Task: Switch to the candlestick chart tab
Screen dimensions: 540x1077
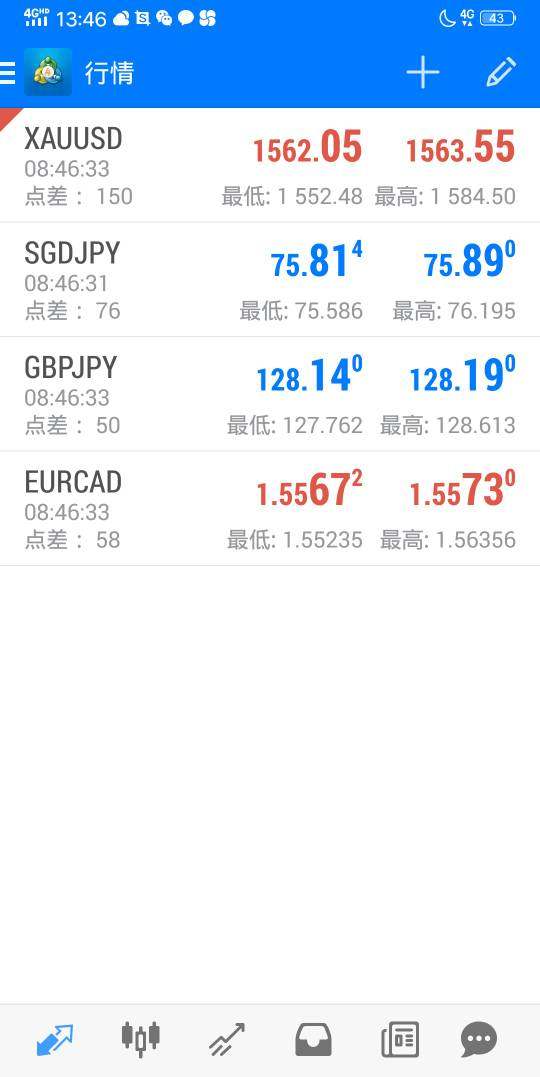Action: (140, 1039)
